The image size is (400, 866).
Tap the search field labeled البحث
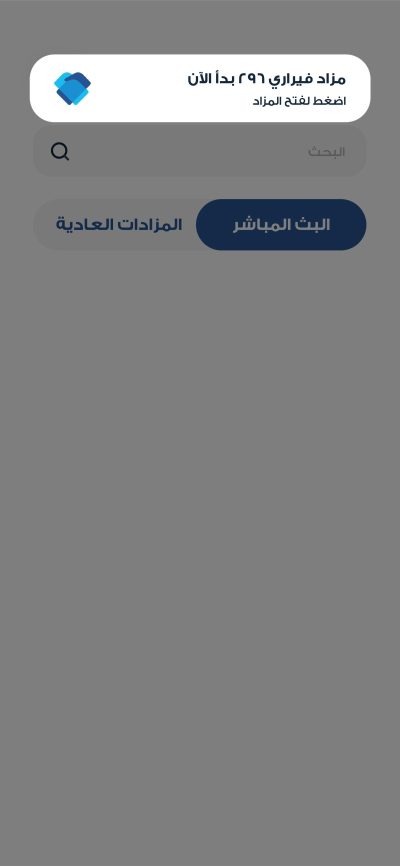tap(200, 151)
